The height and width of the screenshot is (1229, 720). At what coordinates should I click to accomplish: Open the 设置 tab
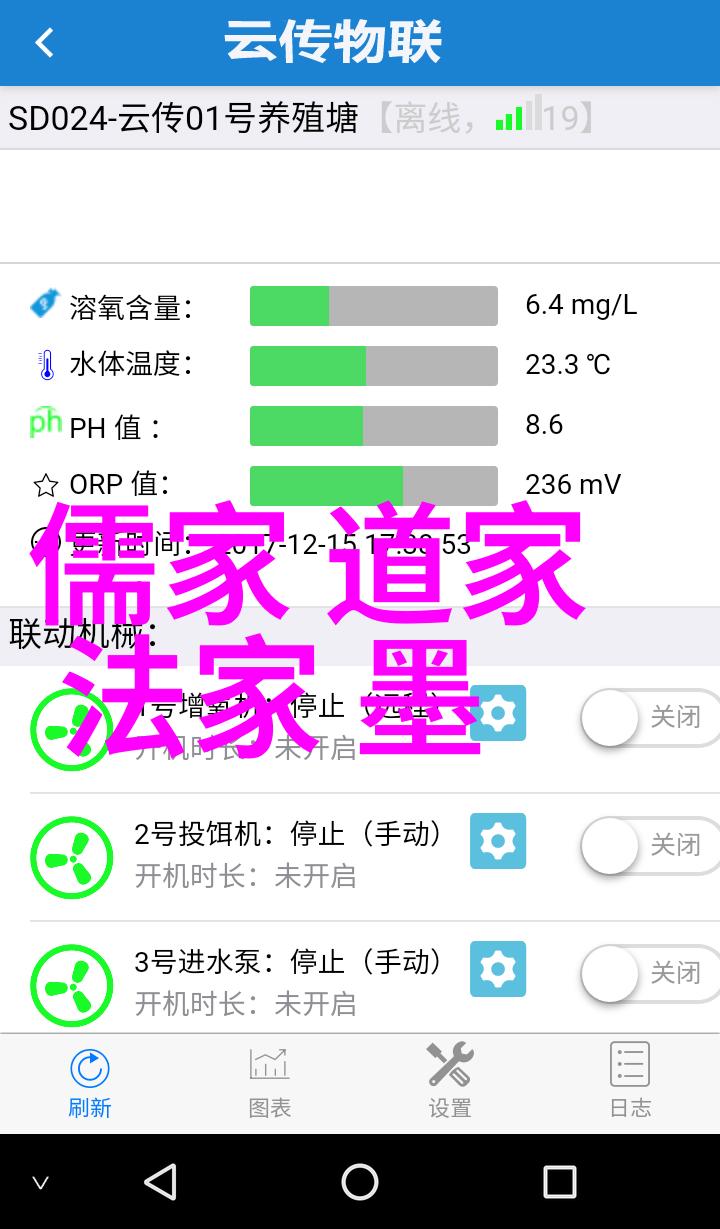point(450,1083)
